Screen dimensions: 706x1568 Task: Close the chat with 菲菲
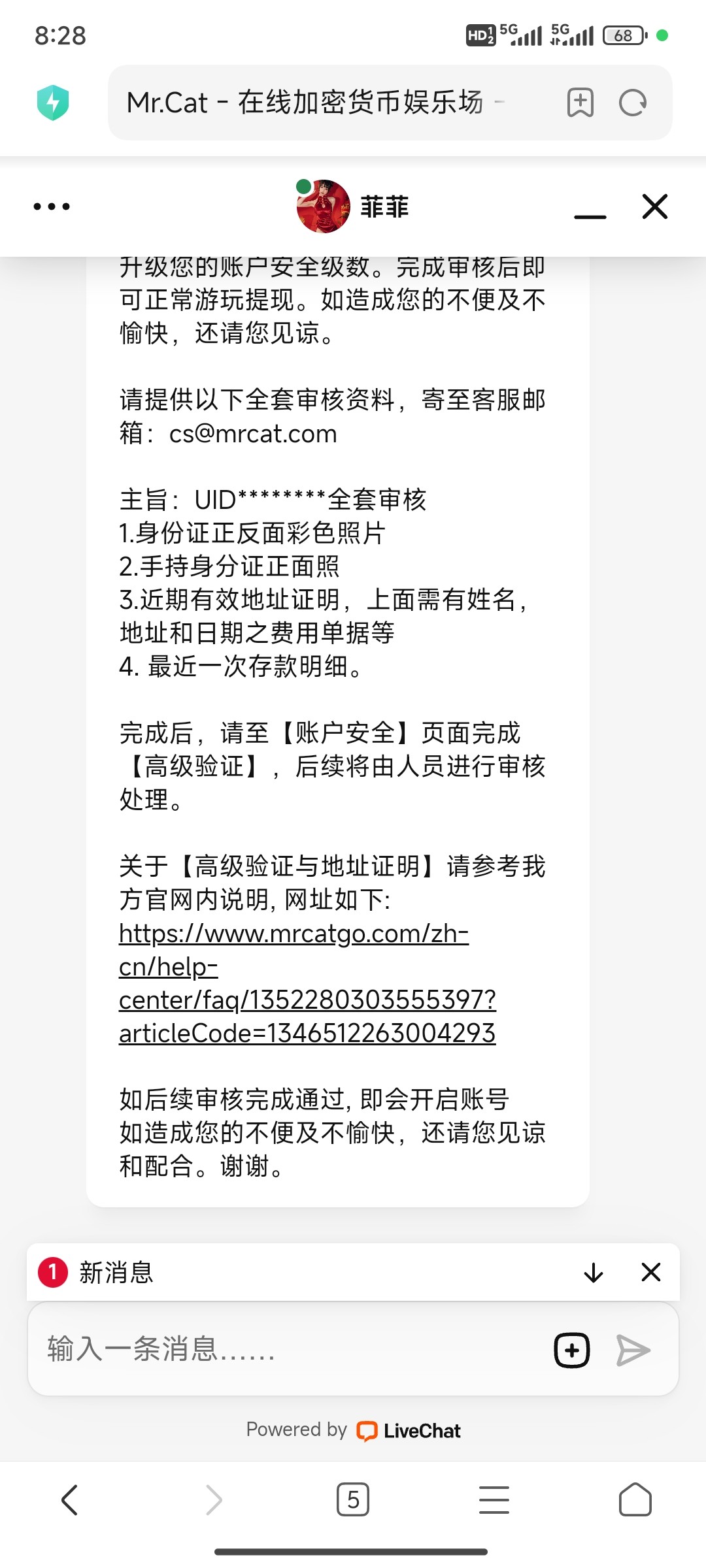(654, 206)
